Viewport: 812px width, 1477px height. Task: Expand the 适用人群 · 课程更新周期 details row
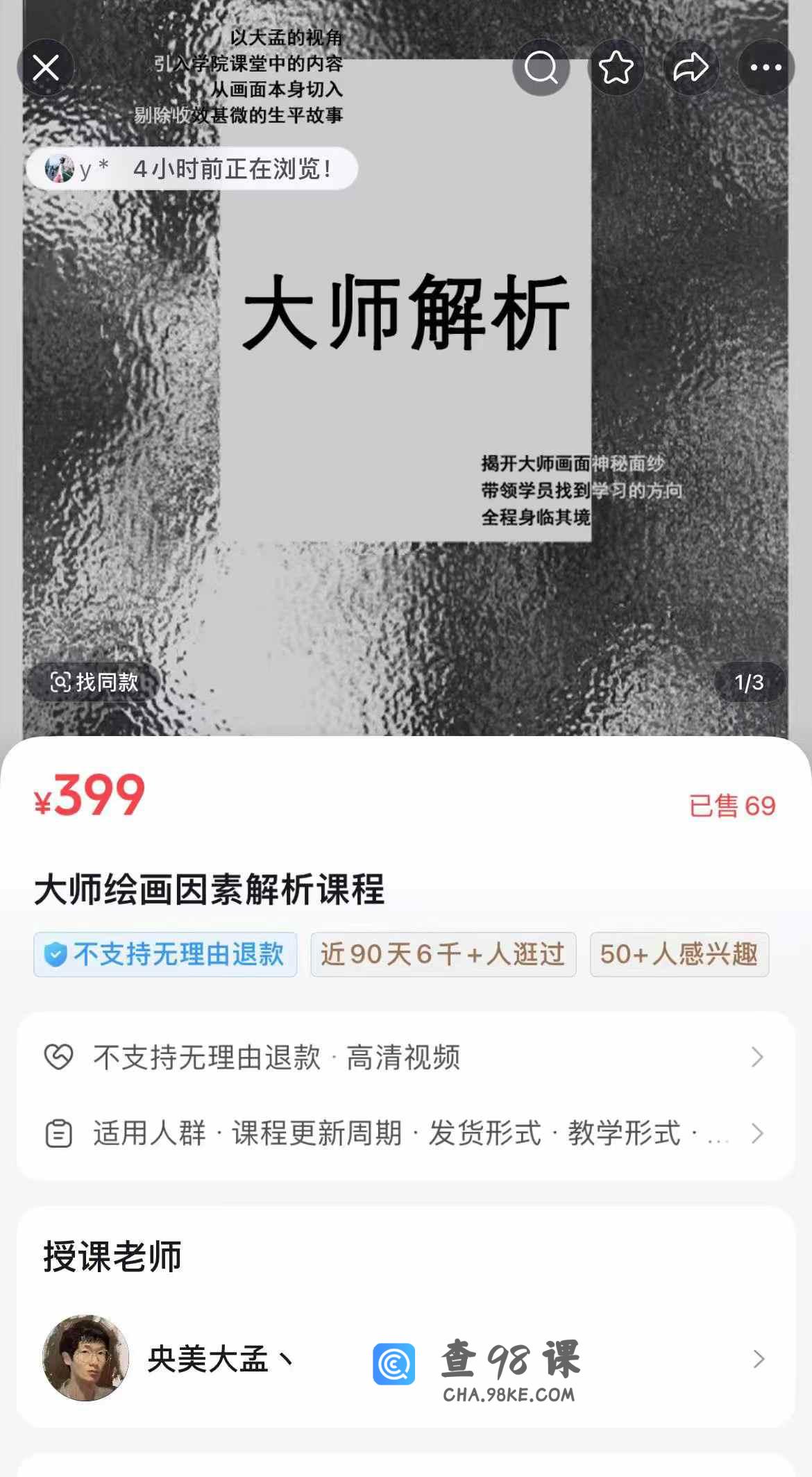point(405,1133)
